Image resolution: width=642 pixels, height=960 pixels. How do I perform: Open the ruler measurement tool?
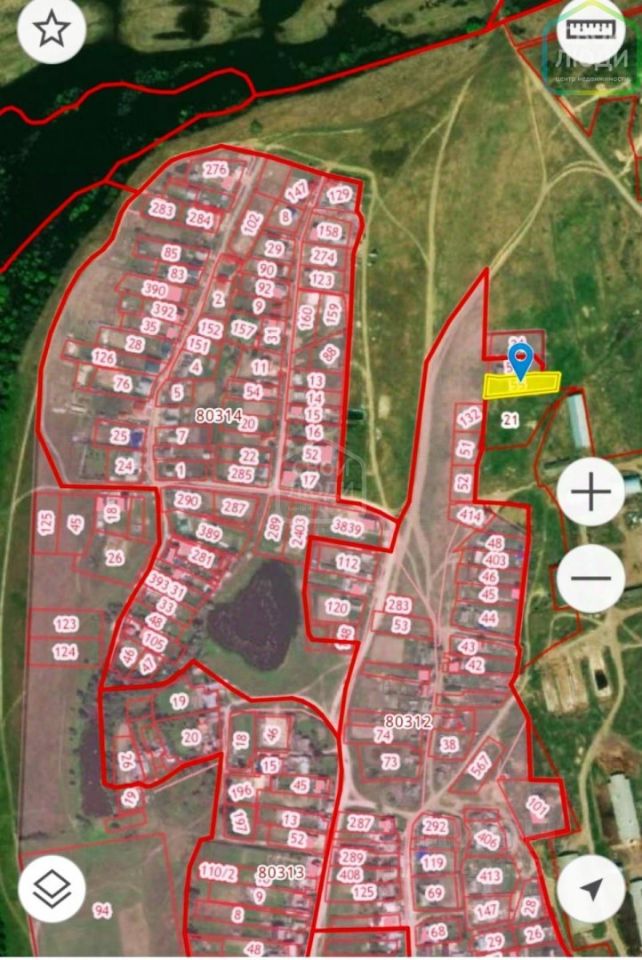click(591, 29)
